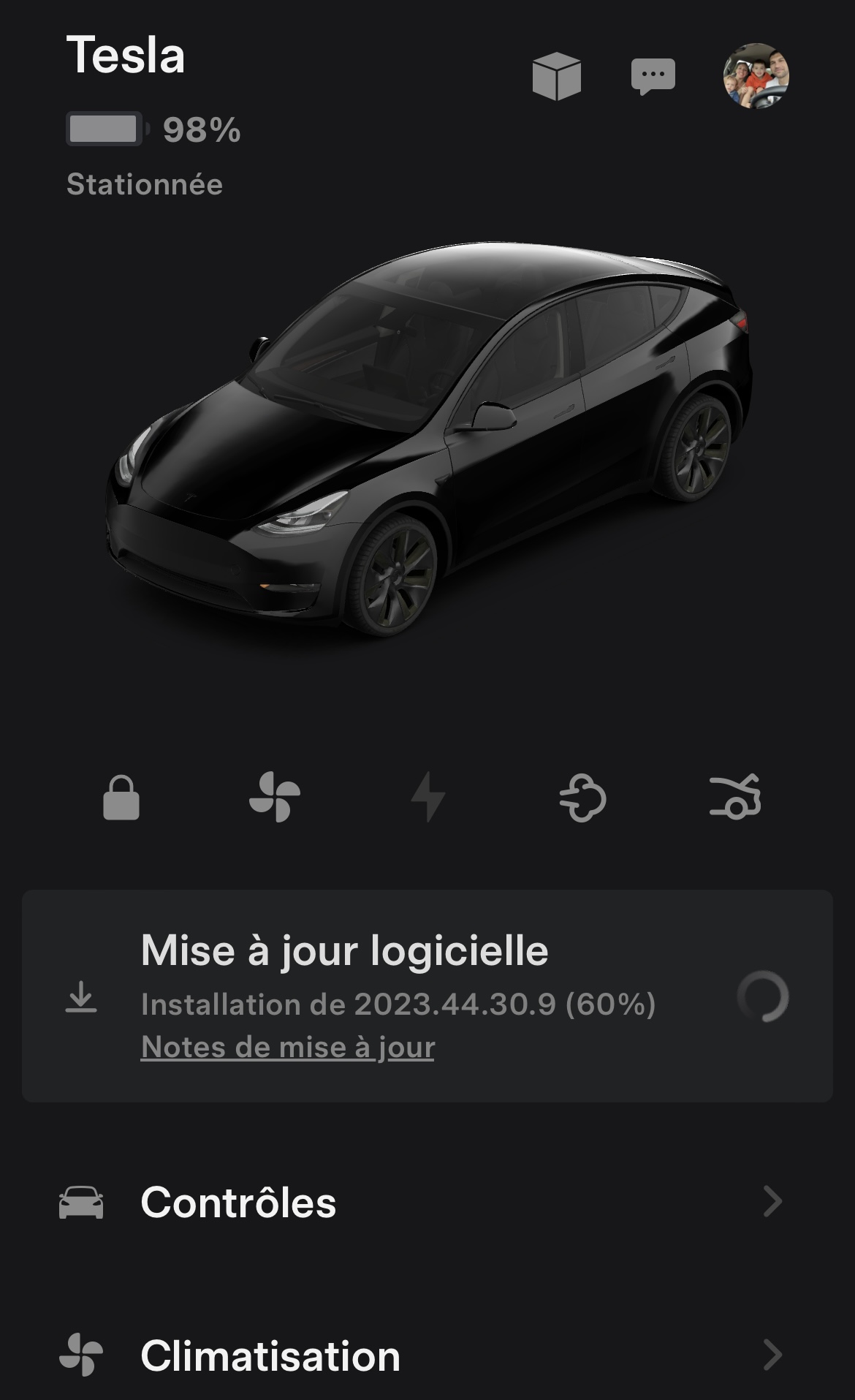Open the front trunk shortcut icon
The height and width of the screenshot is (1400, 855).
tap(735, 797)
